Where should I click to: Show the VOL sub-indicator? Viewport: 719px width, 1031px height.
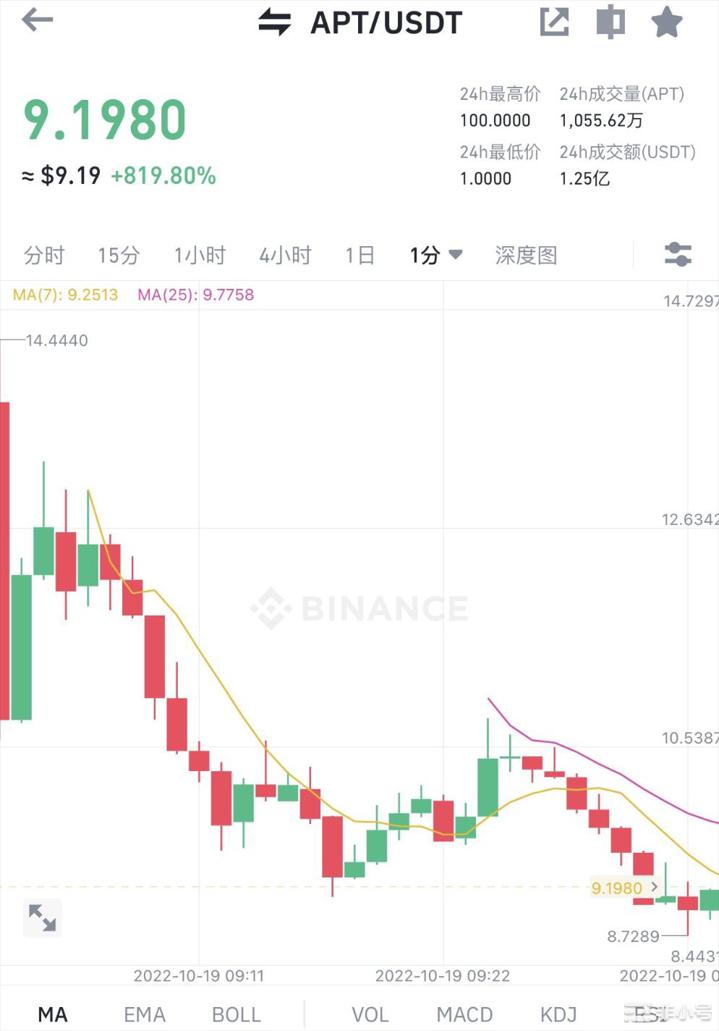(x=370, y=1014)
